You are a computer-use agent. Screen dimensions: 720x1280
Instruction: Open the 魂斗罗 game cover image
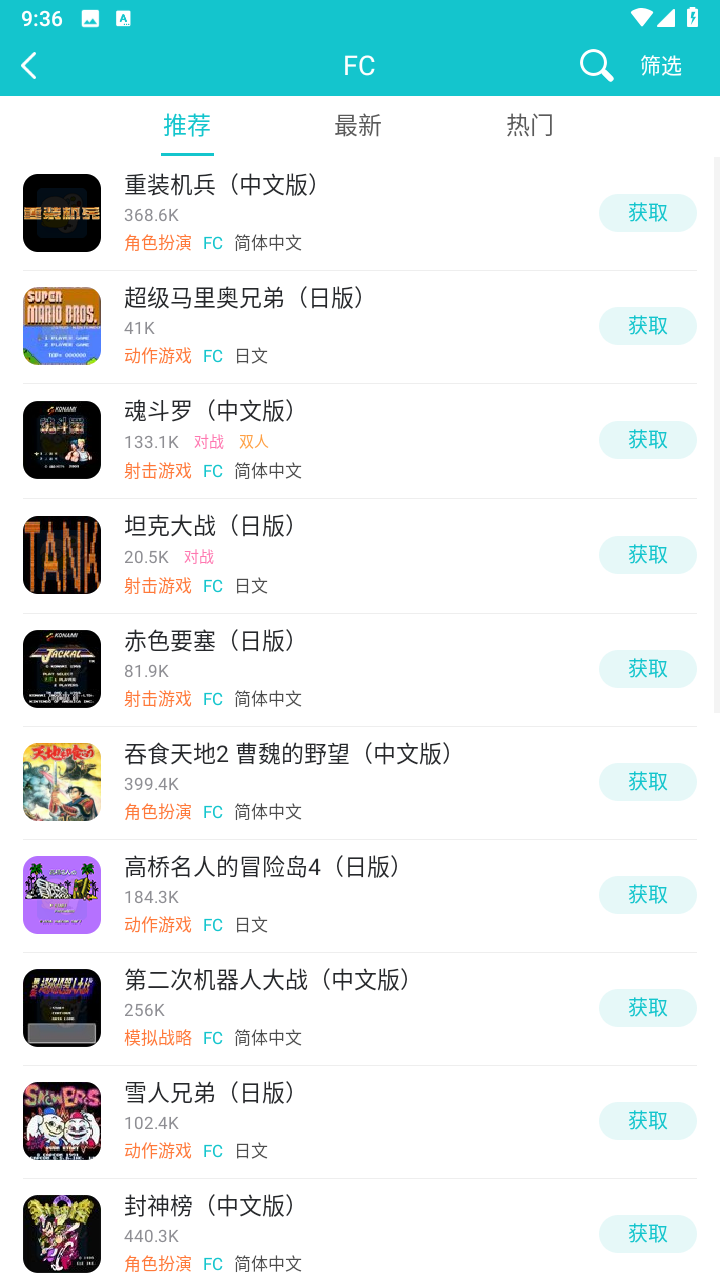pos(62,440)
